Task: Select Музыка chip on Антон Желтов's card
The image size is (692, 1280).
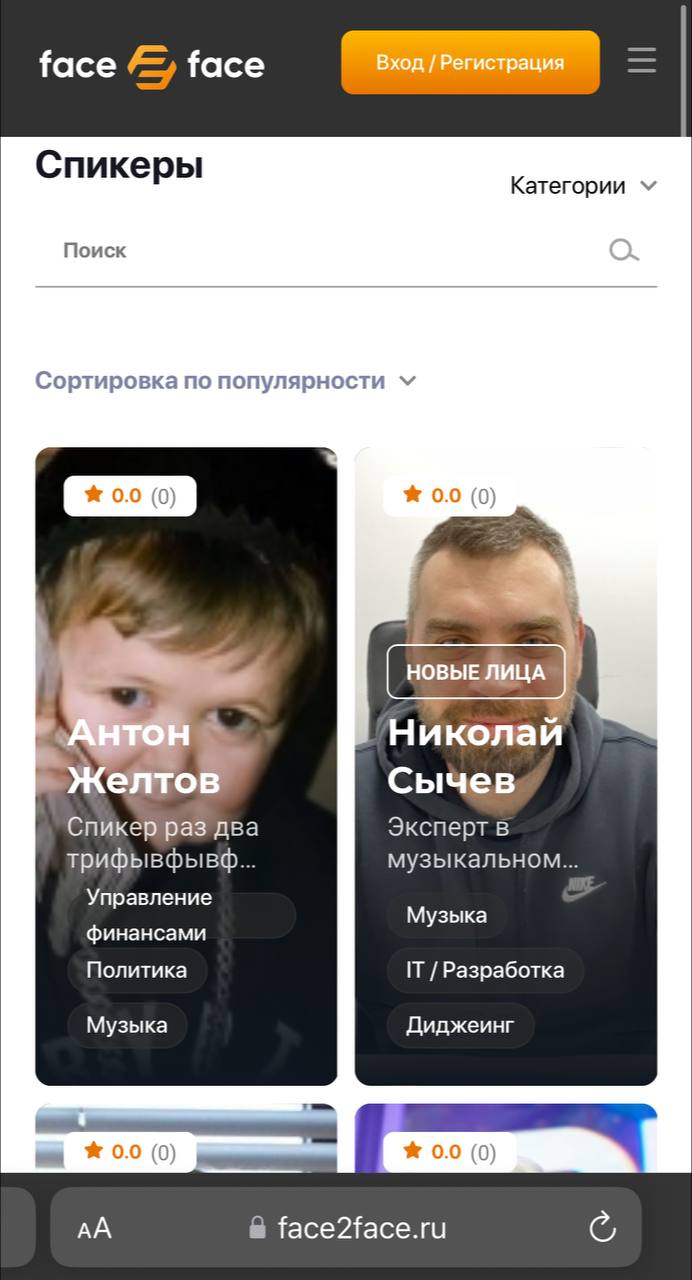Action: point(126,1025)
